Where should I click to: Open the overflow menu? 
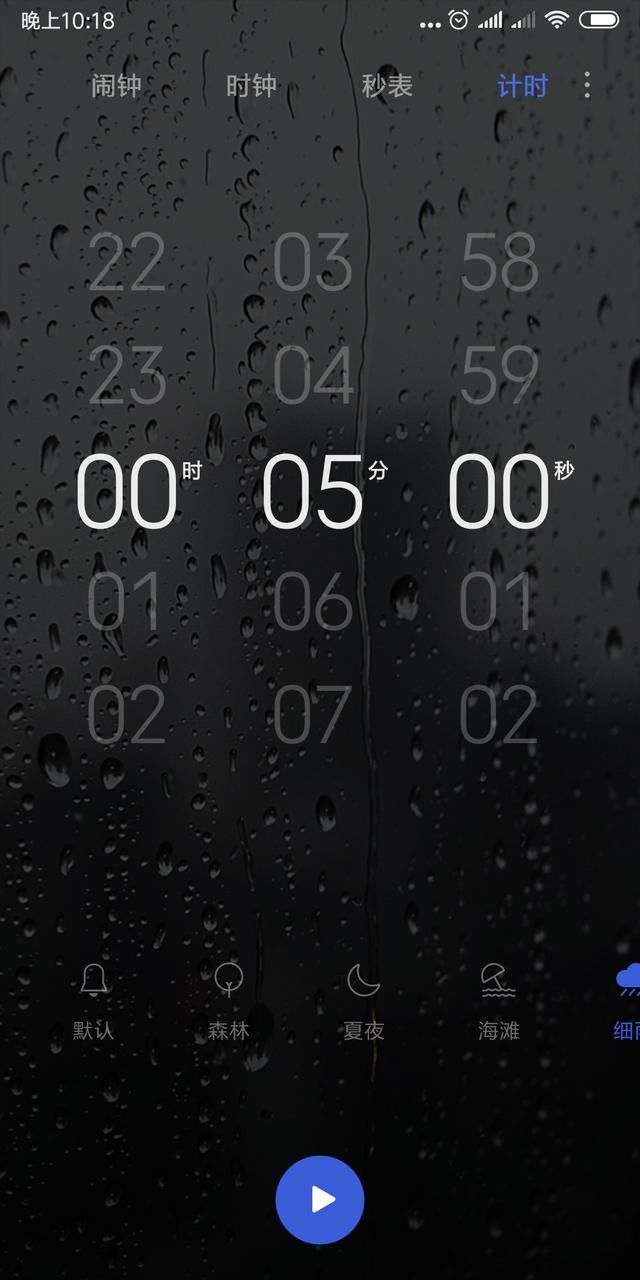tap(587, 86)
